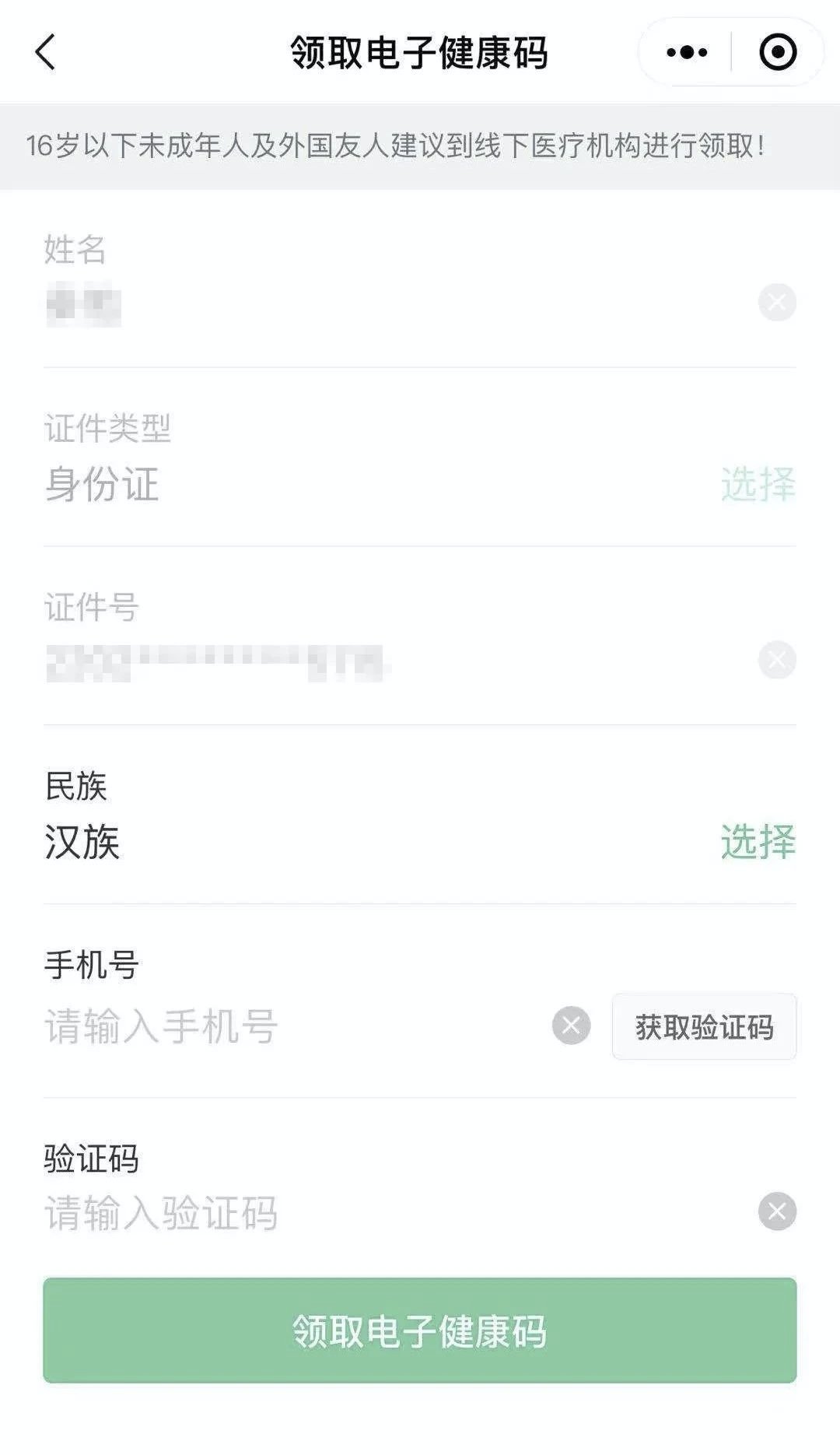Clear the 姓名 name field

776,303
